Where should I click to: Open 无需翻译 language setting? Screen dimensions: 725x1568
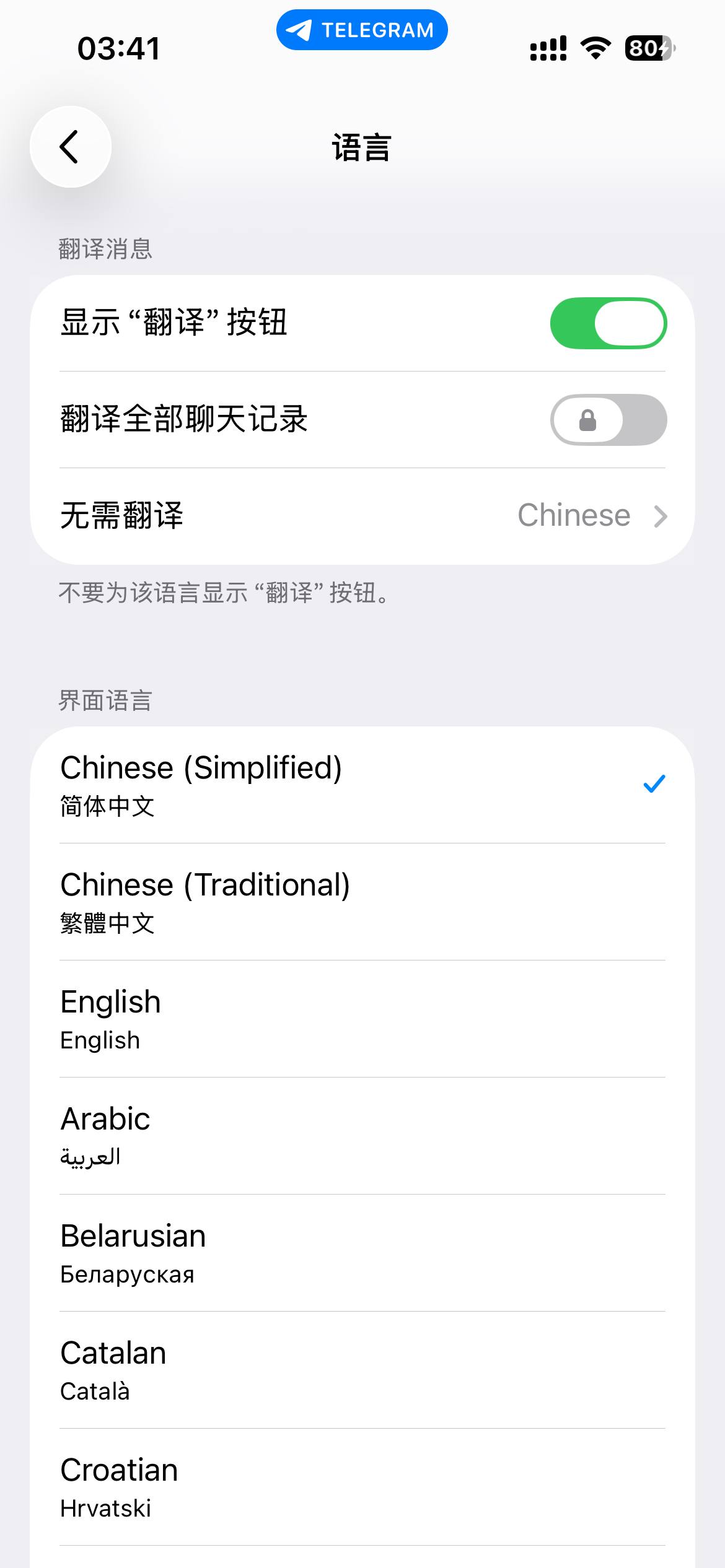pyautogui.click(x=362, y=516)
